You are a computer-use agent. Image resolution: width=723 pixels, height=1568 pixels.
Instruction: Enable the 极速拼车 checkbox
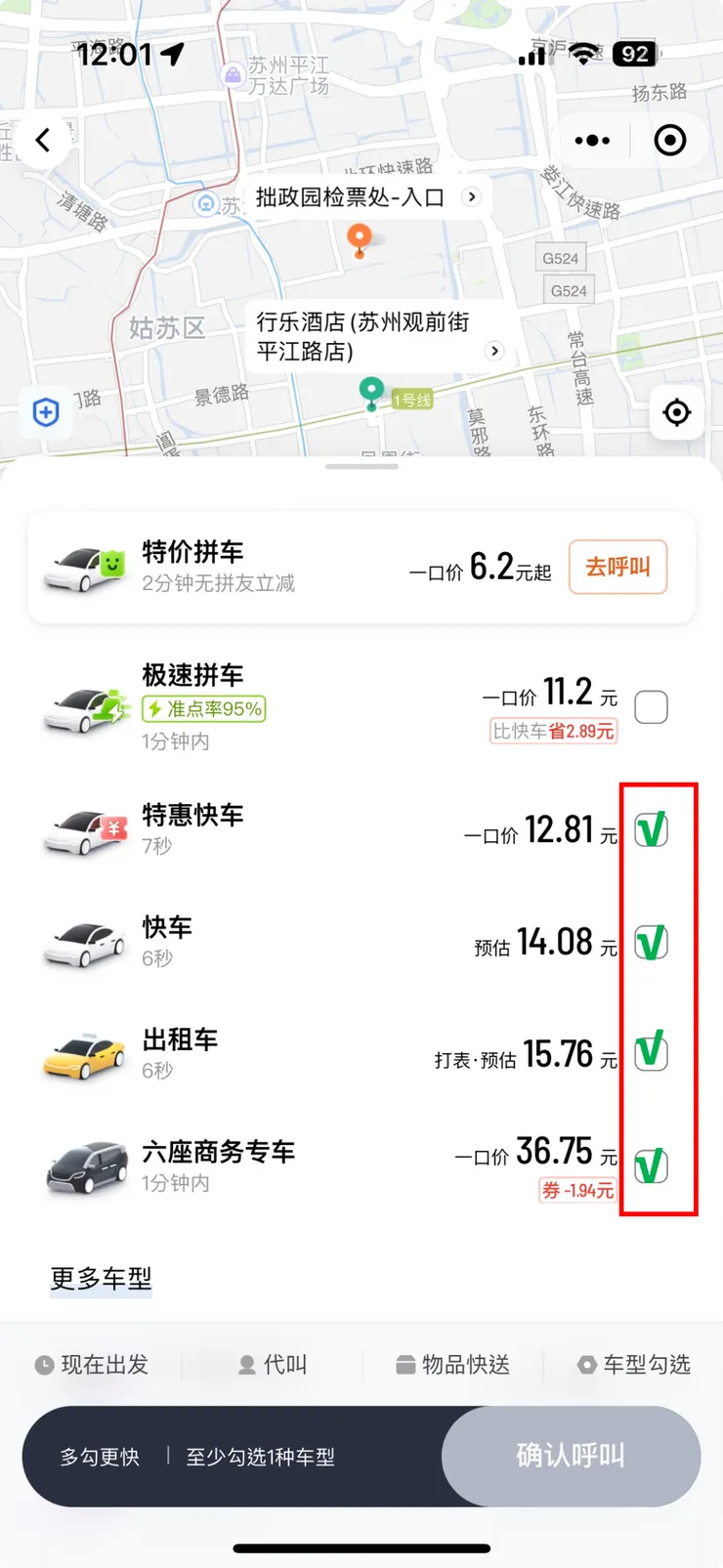coord(651,706)
